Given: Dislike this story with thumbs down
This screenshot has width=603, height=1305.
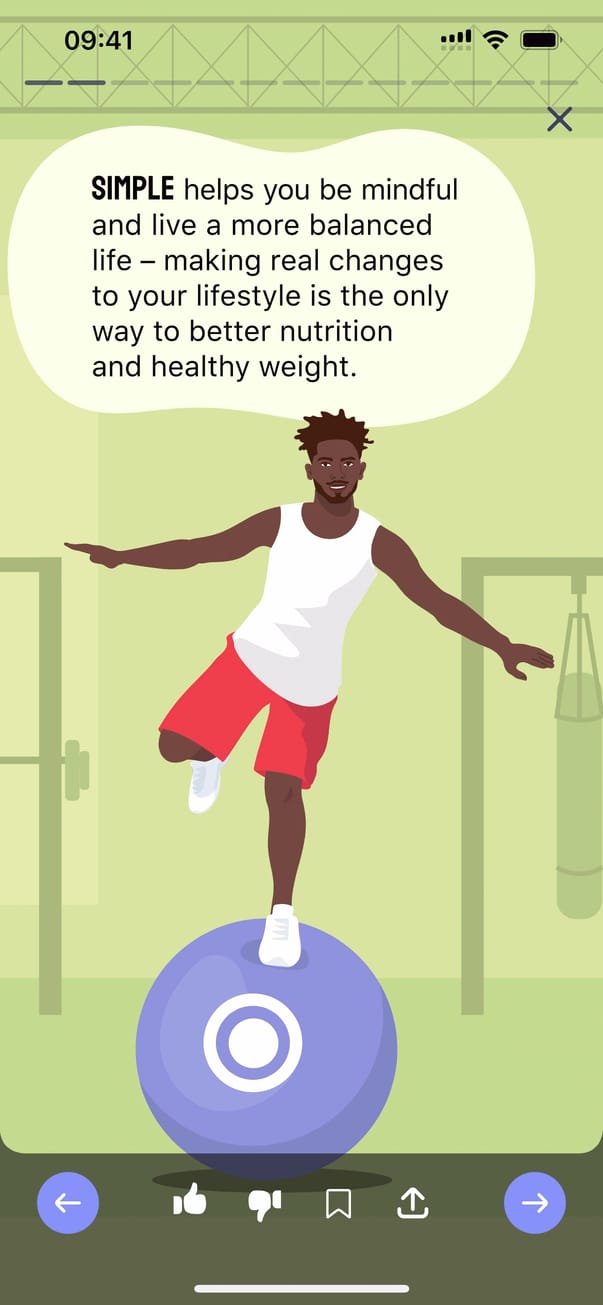Looking at the screenshot, I should point(265,1203).
